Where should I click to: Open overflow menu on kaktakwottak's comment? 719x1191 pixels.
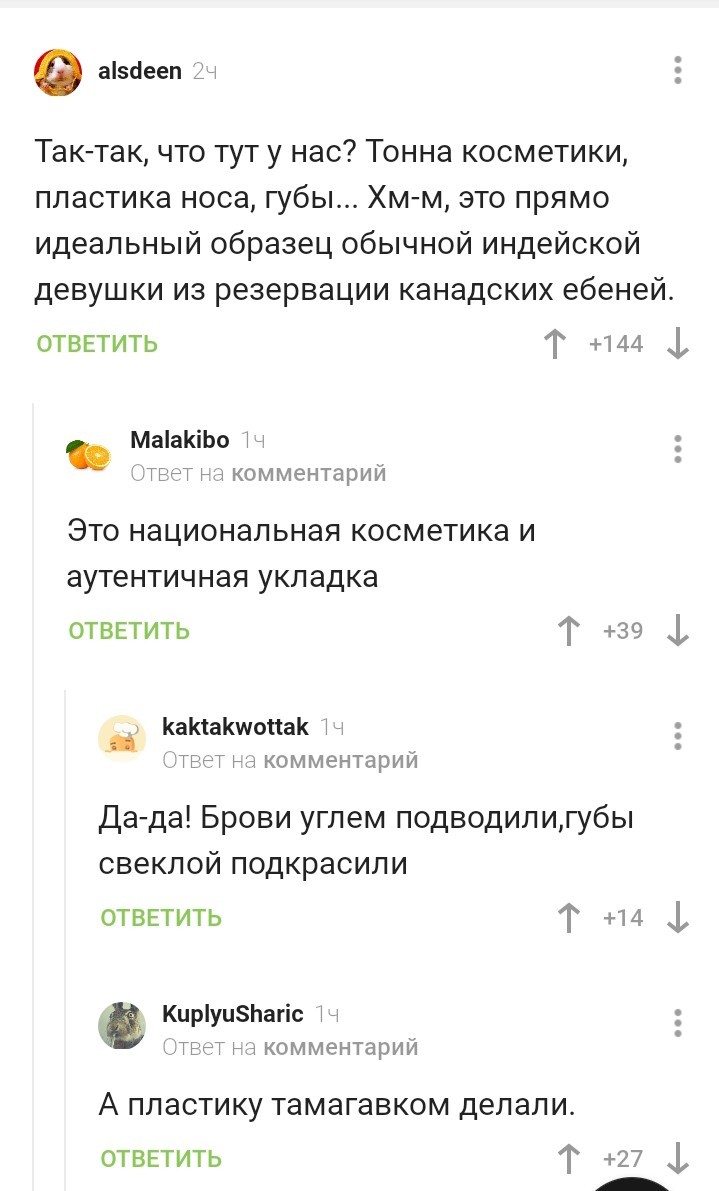tap(678, 737)
